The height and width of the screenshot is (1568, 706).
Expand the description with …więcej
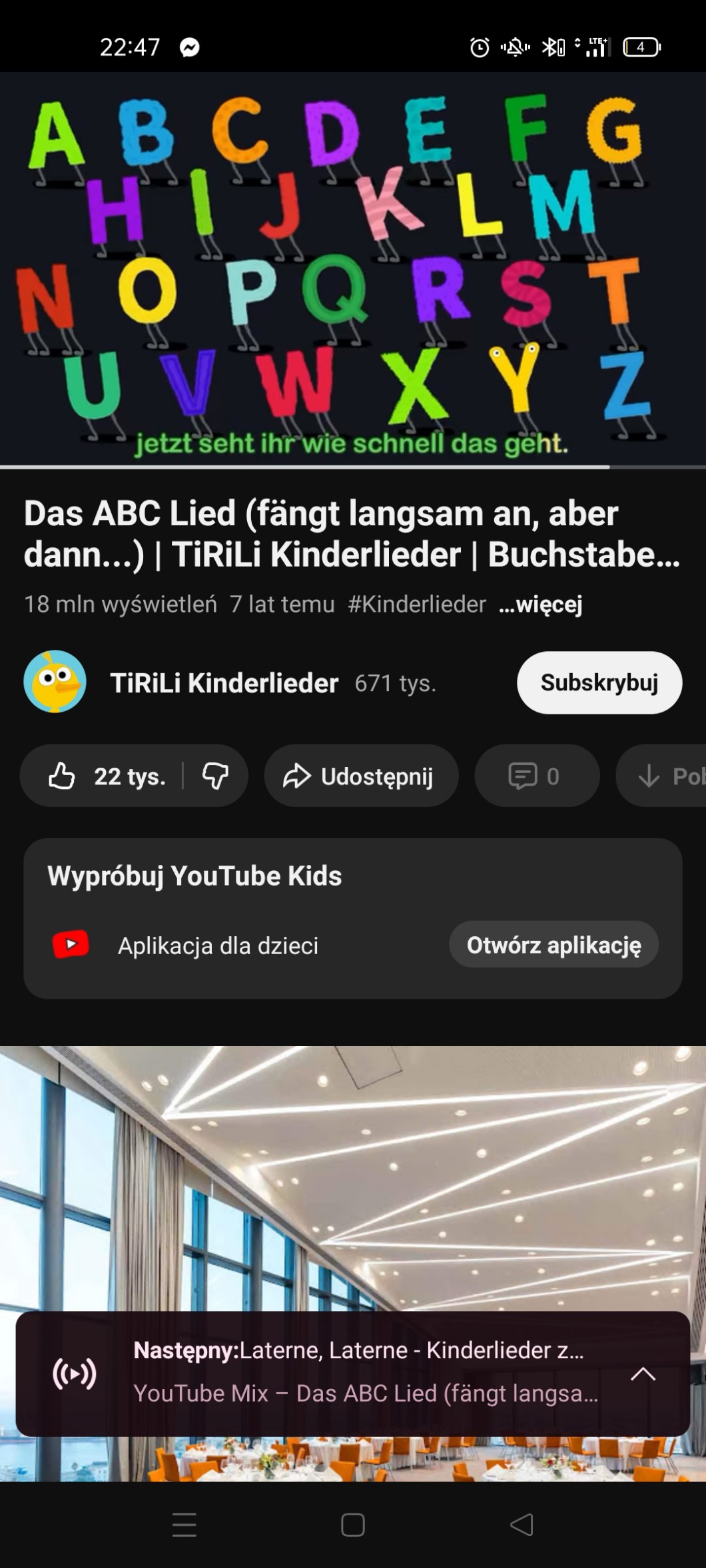click(x=540, y=605)
